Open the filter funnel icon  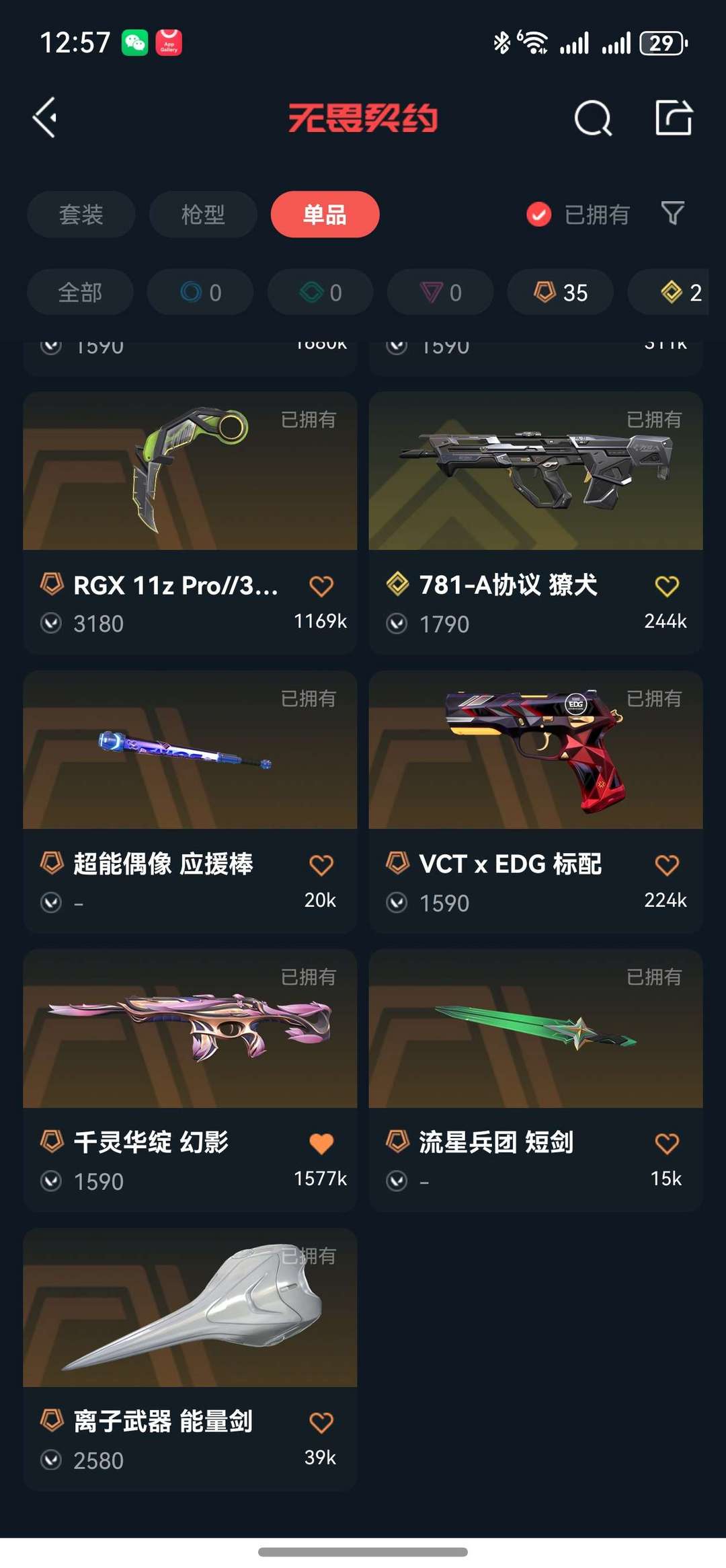click(x=673, y=213)
